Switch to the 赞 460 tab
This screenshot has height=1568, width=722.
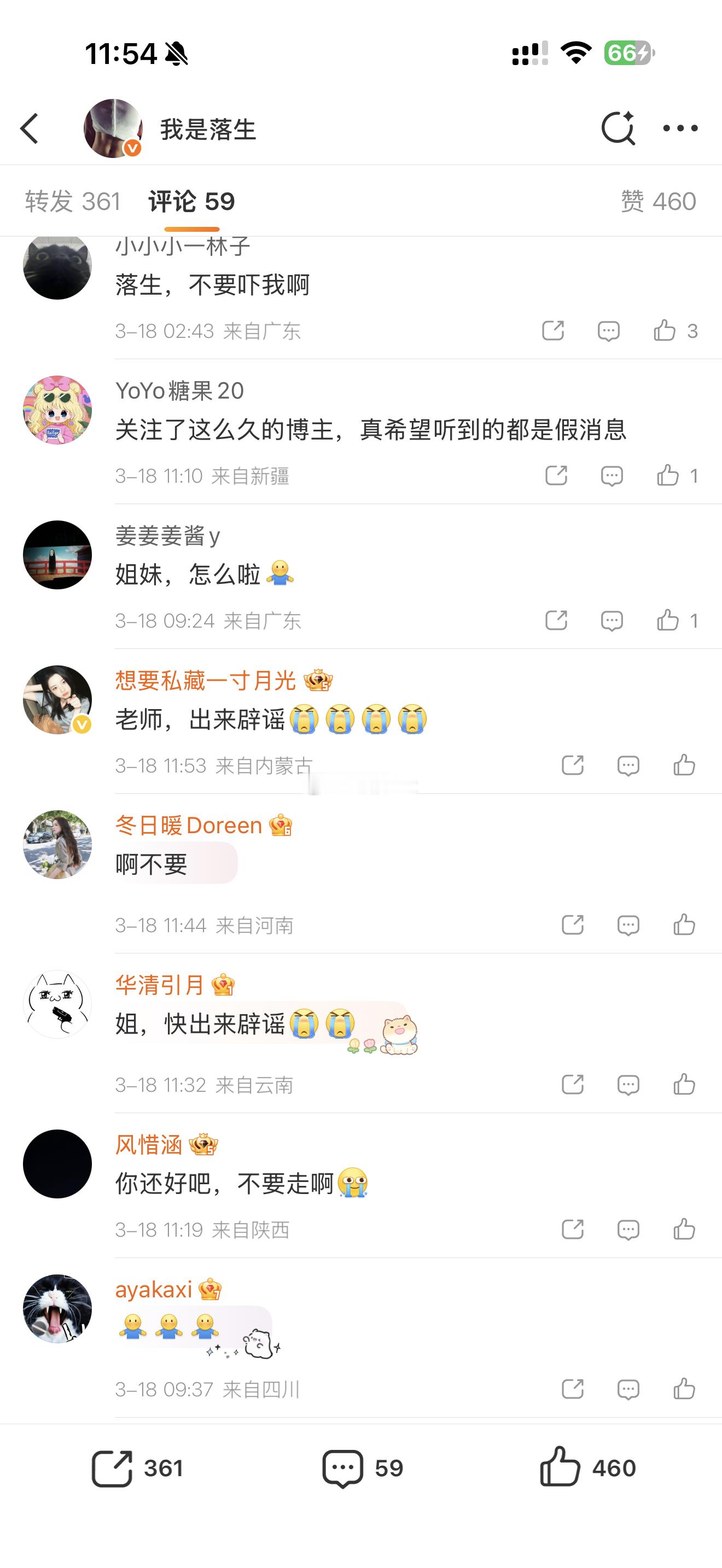659,201
